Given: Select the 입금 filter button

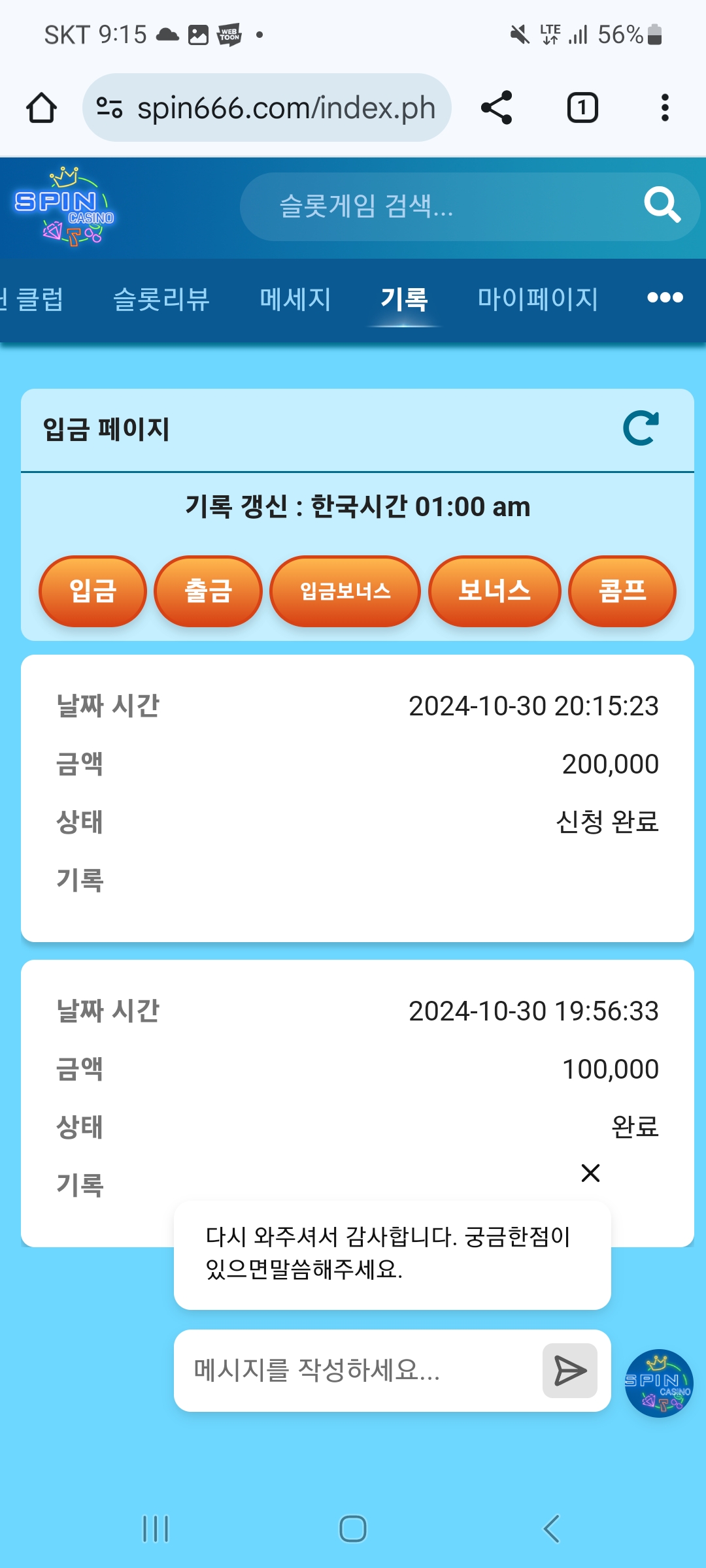Looking at the screenshot, I should coord(93,591).
